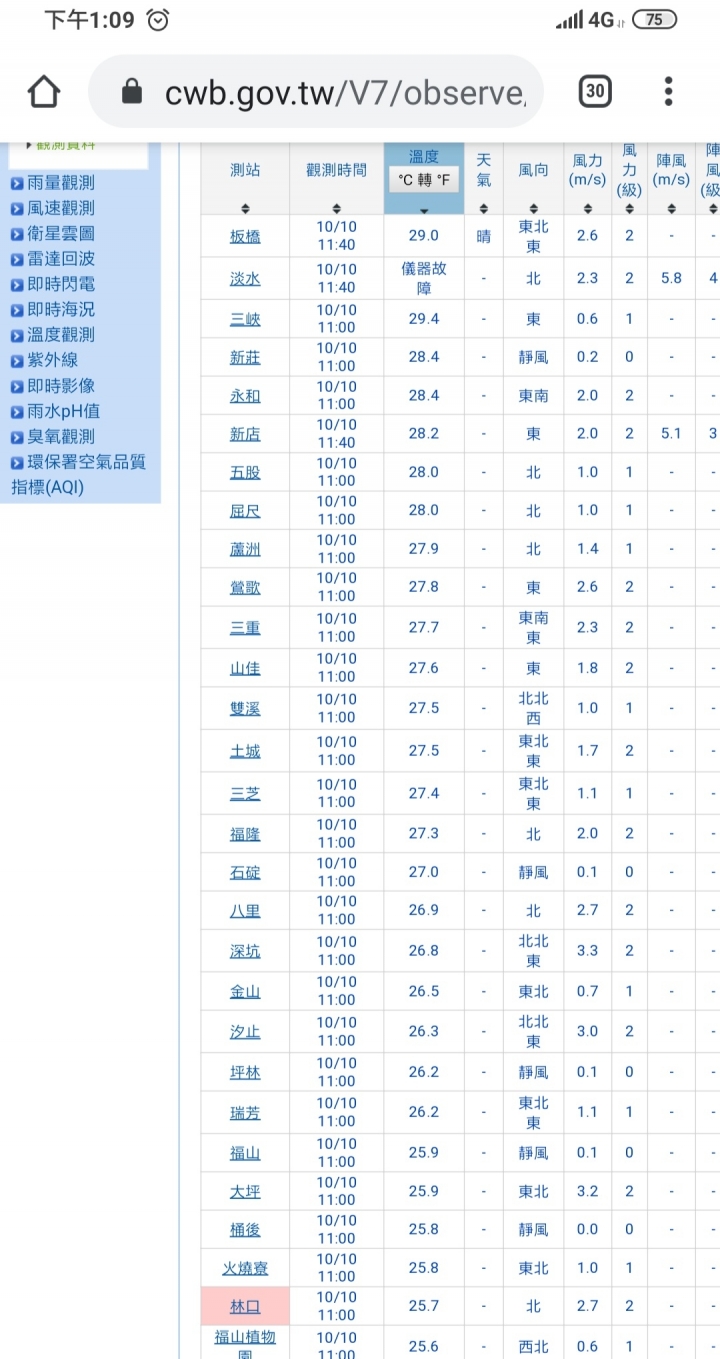
Task: Open the 雷達回波 link
Action: [x=60, y=259]
